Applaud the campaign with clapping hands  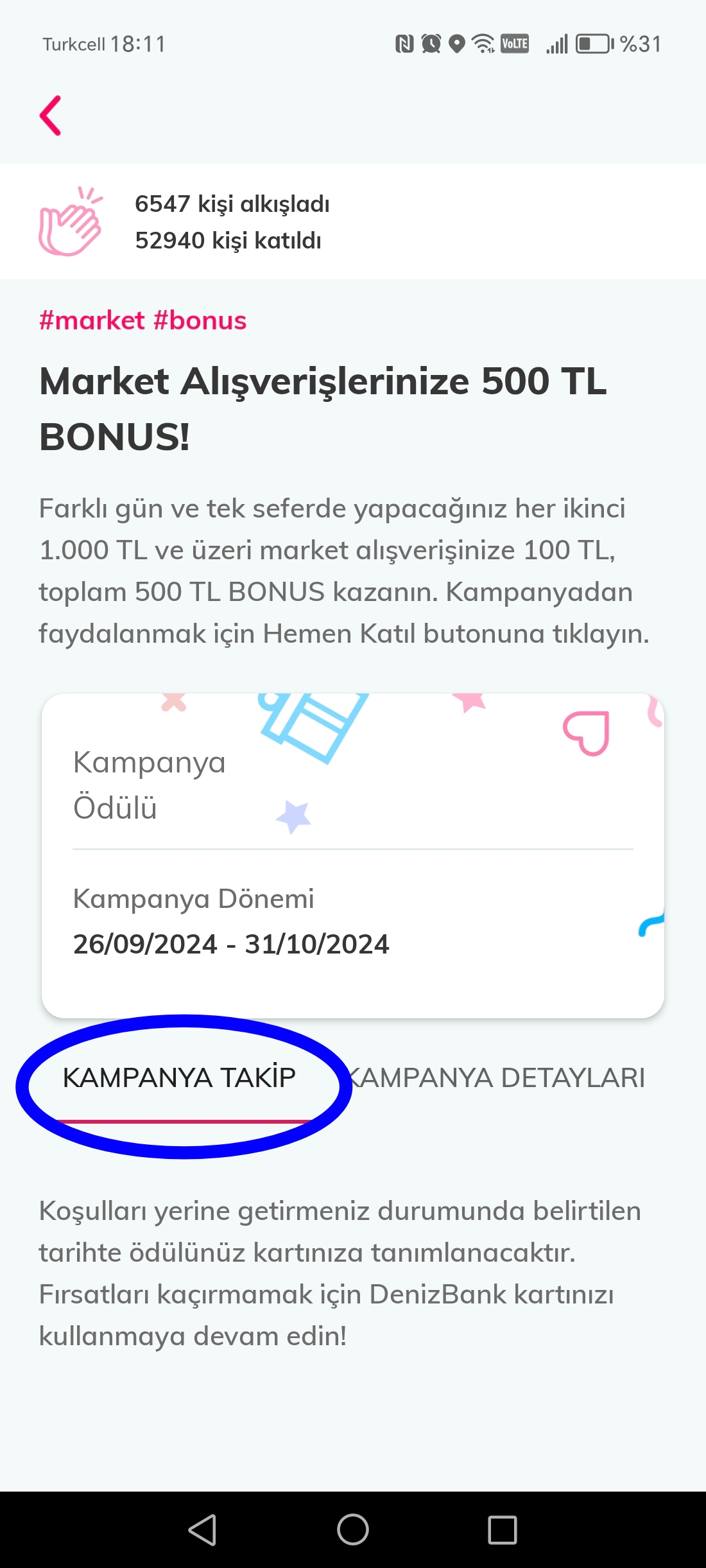[71, 222]
